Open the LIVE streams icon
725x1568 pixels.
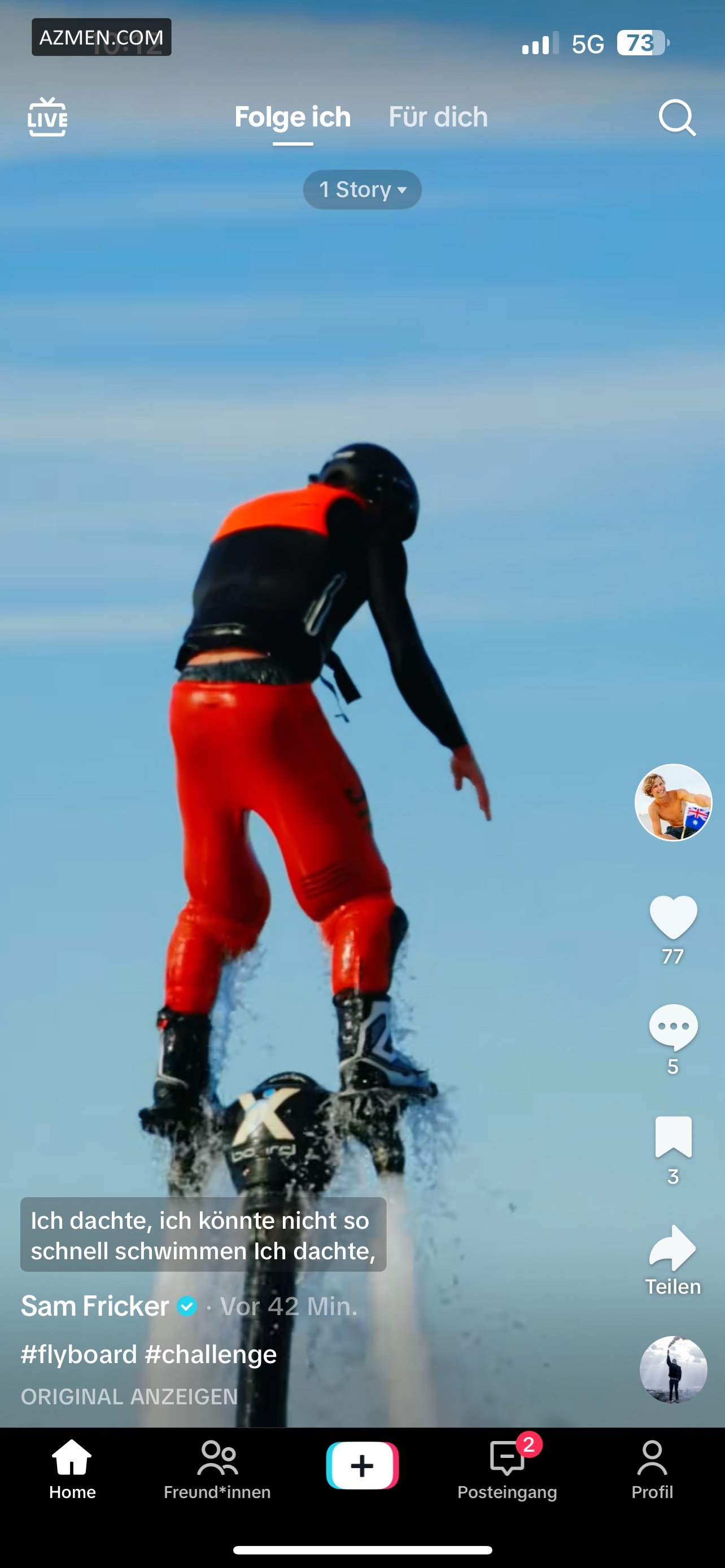[x=47, y=116]
